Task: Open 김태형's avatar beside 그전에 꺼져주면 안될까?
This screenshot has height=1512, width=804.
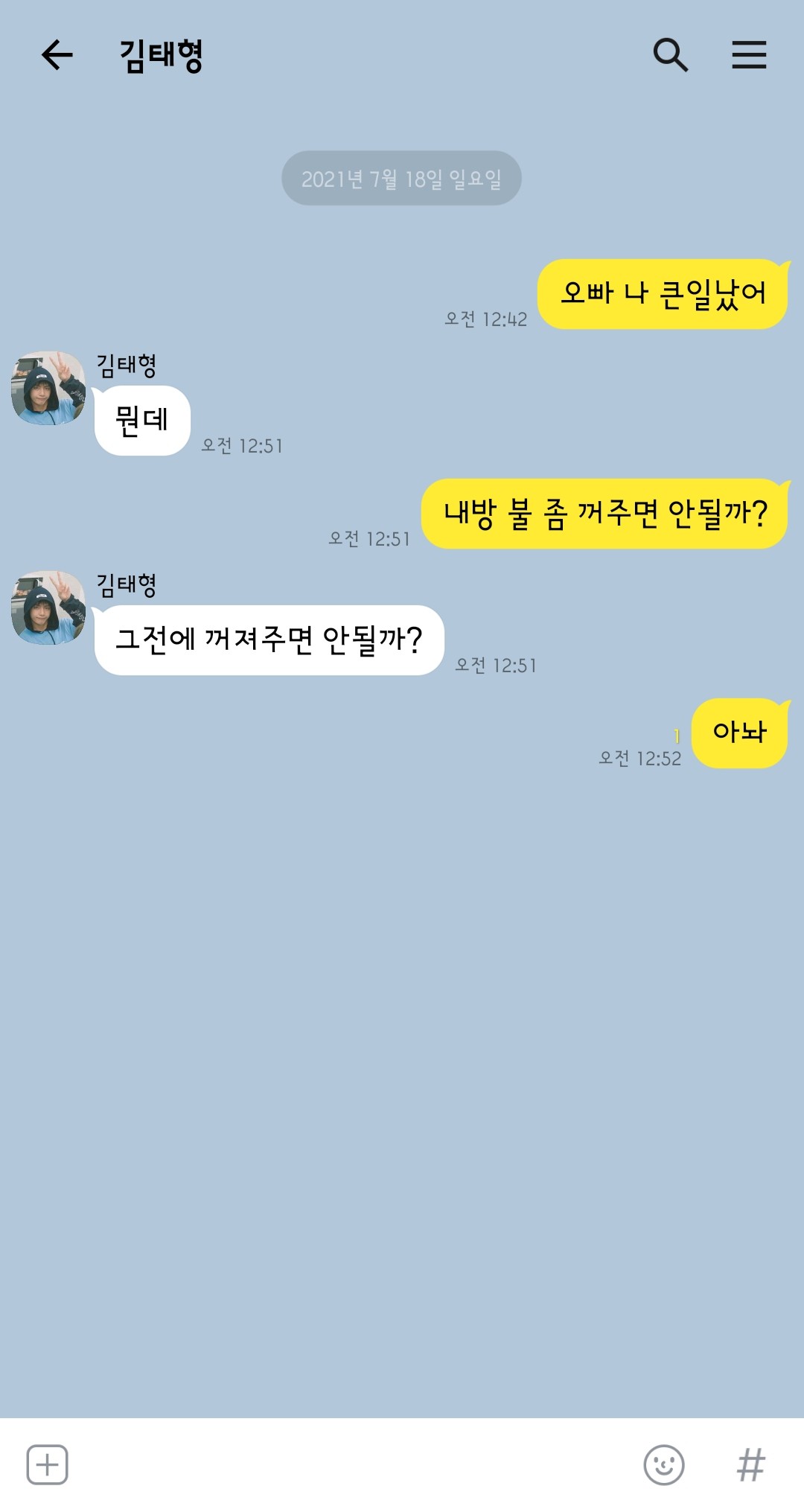Action: (48, 608)
